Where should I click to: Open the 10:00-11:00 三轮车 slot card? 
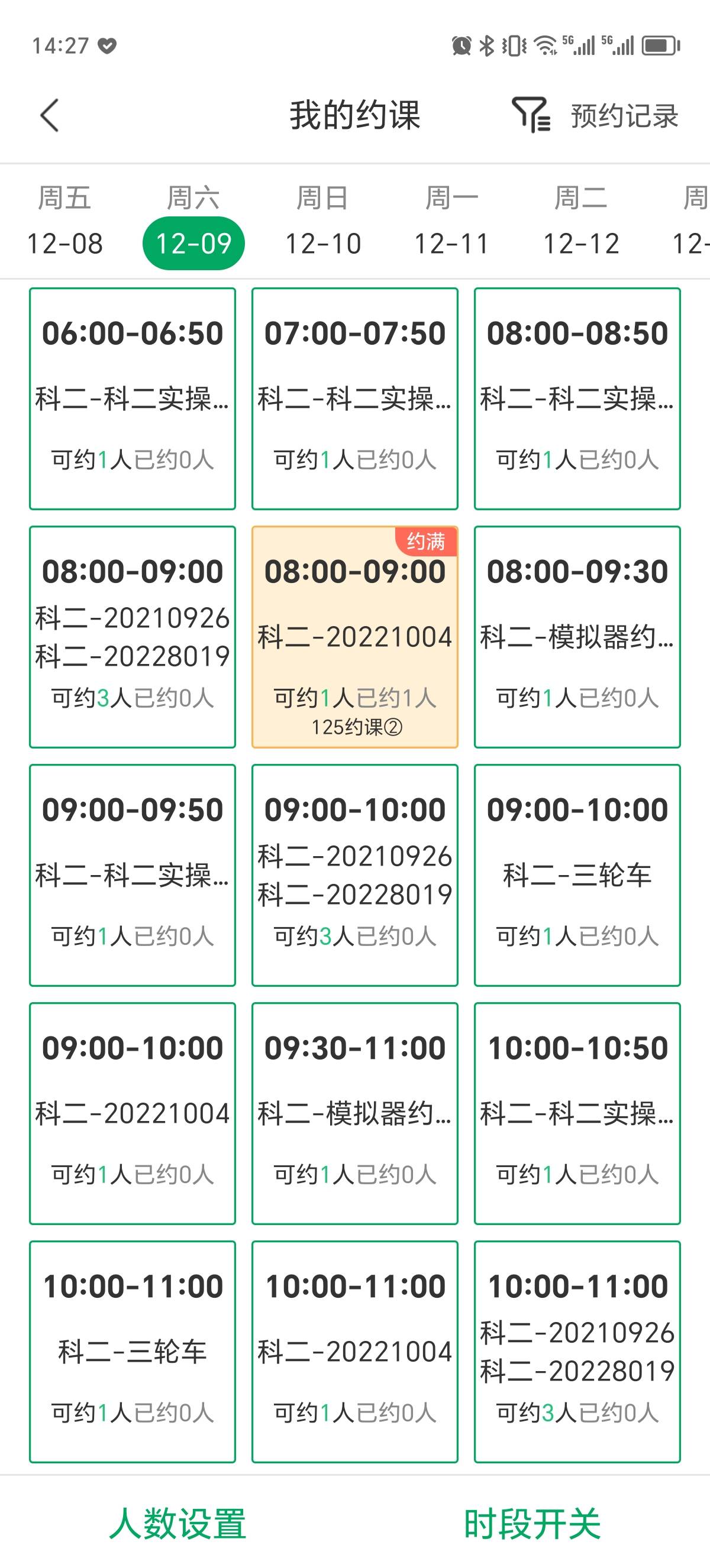pyautogui.click(x=132, y=1351)
